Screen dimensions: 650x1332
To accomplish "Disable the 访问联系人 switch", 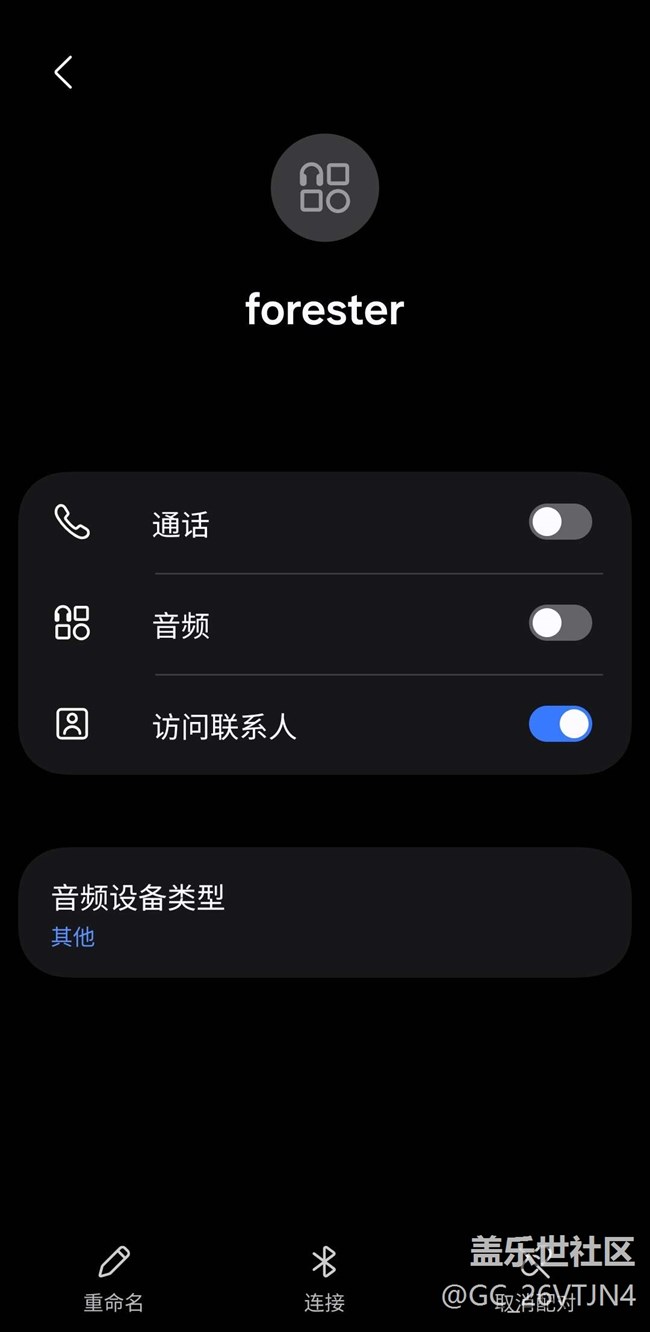I will [560, 724].
